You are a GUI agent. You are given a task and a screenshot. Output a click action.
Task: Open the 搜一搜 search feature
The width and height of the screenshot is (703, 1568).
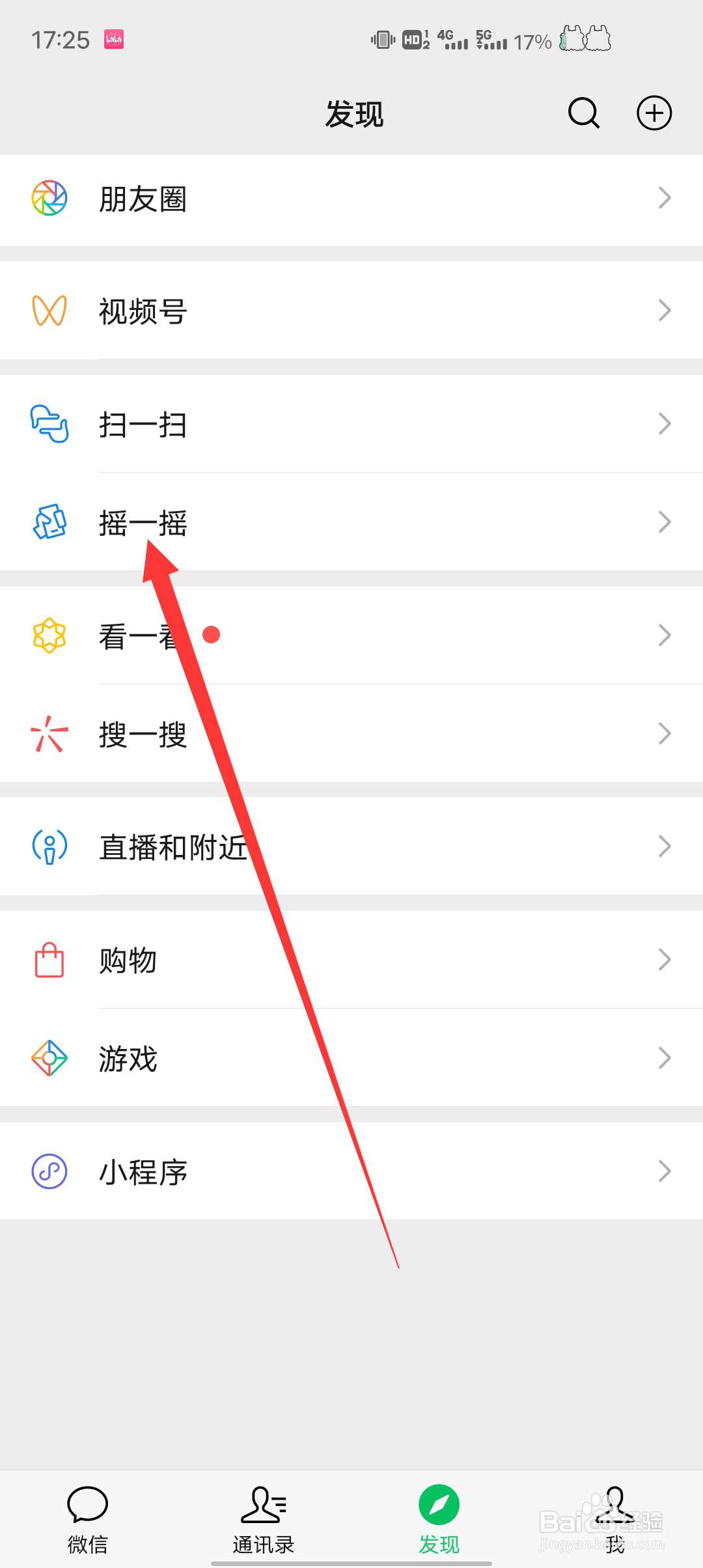(x=143, y=734)
